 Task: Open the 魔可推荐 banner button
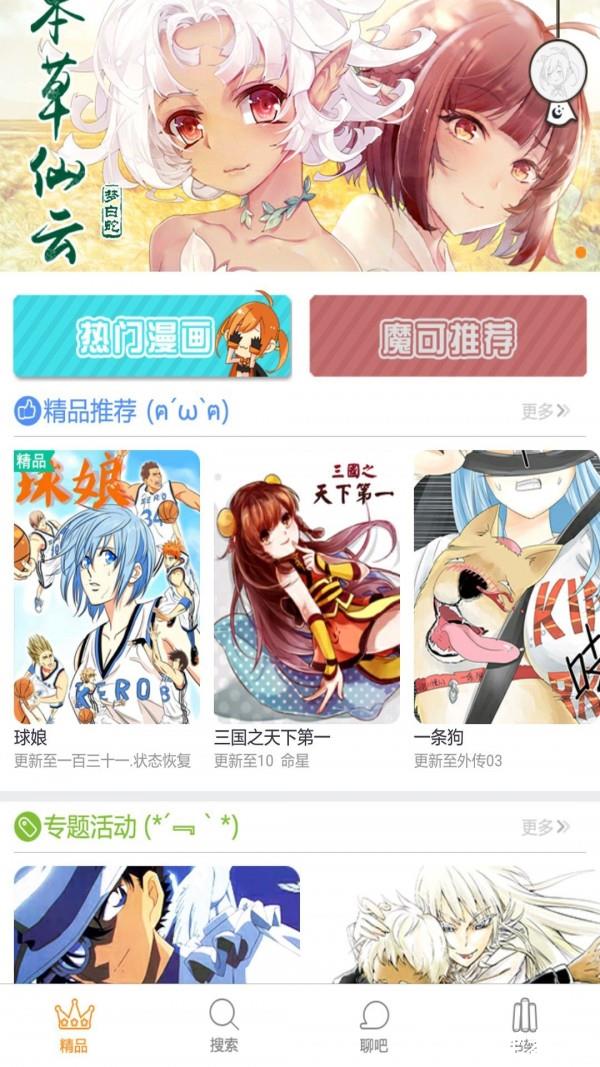pyautogui.click(x=447, y=337)
